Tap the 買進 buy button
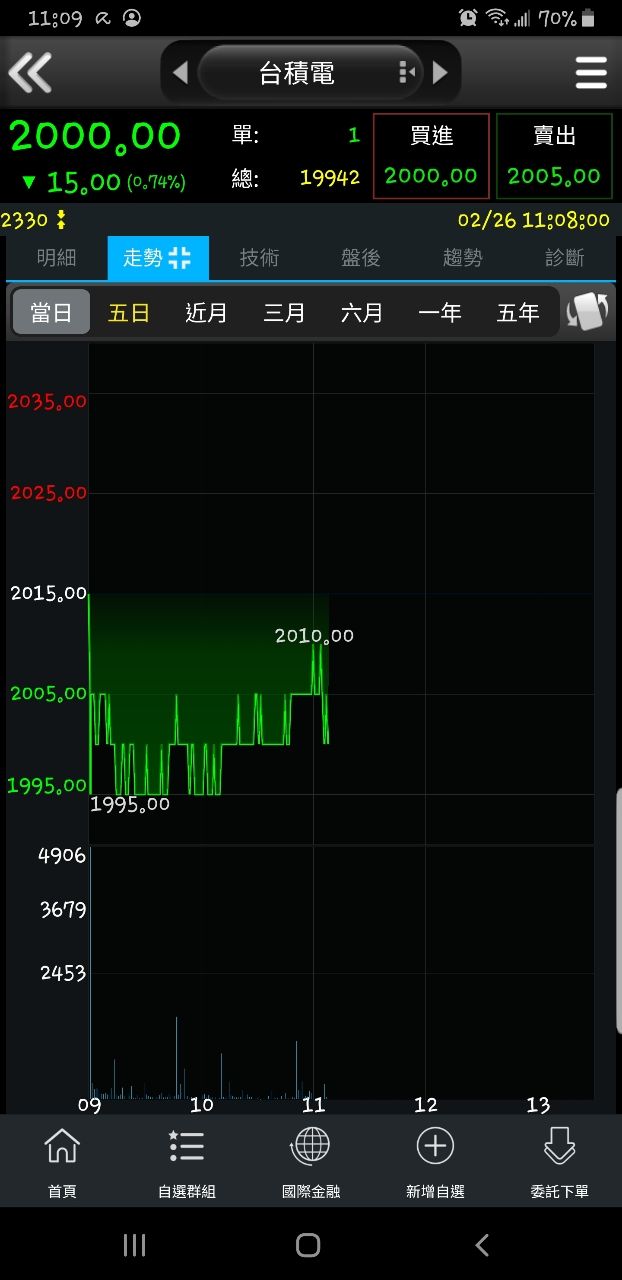This screenshot has width=622, height=1280. point(431,156)
